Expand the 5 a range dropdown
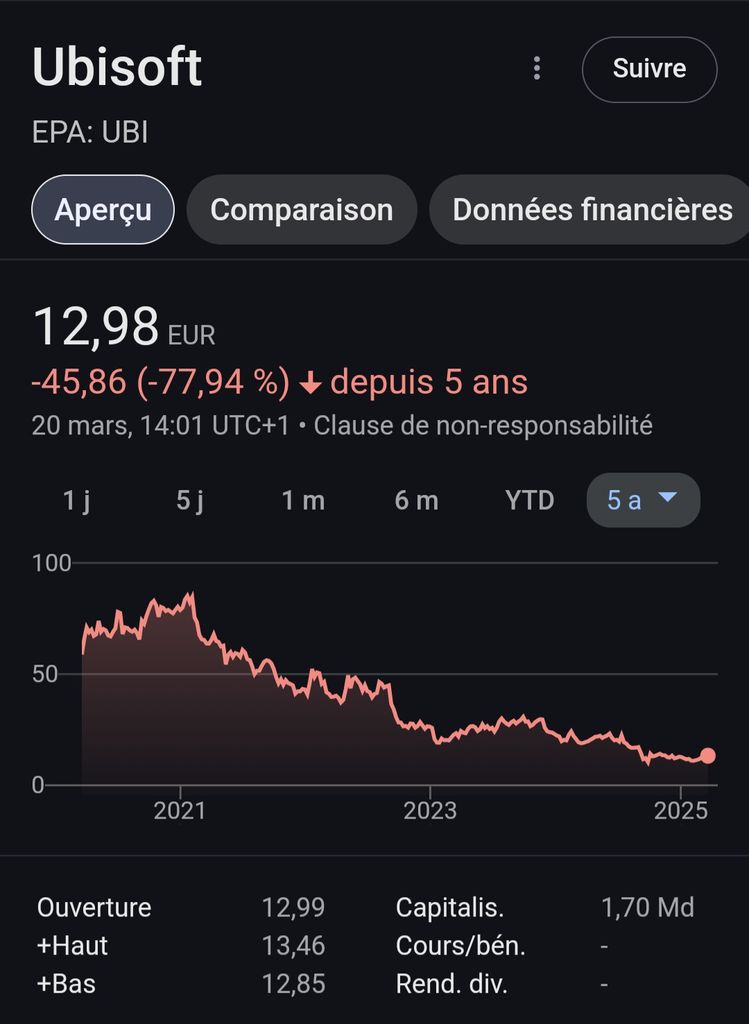749x1024 pixels. tap(643, 500)
